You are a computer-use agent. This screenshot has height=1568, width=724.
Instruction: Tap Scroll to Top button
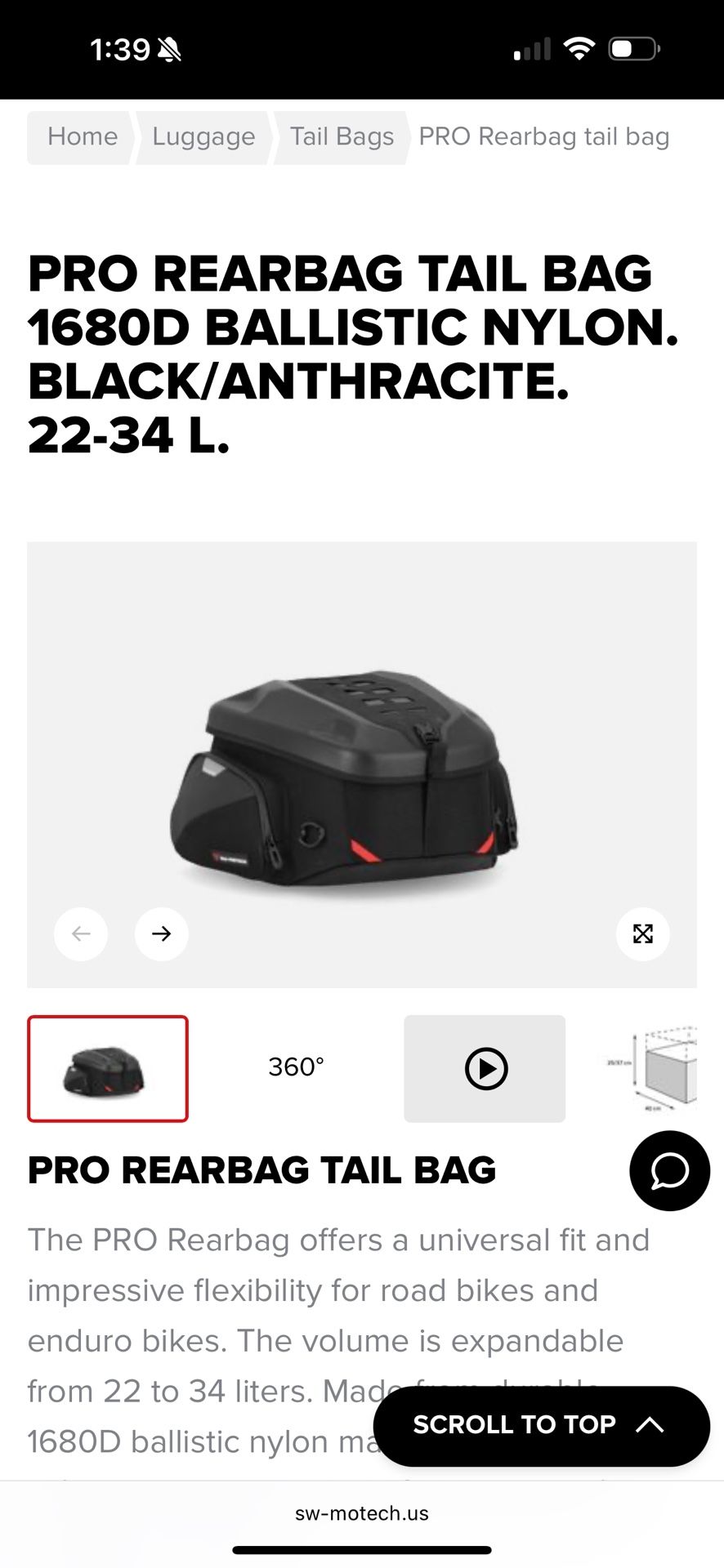coord(541,1425)
